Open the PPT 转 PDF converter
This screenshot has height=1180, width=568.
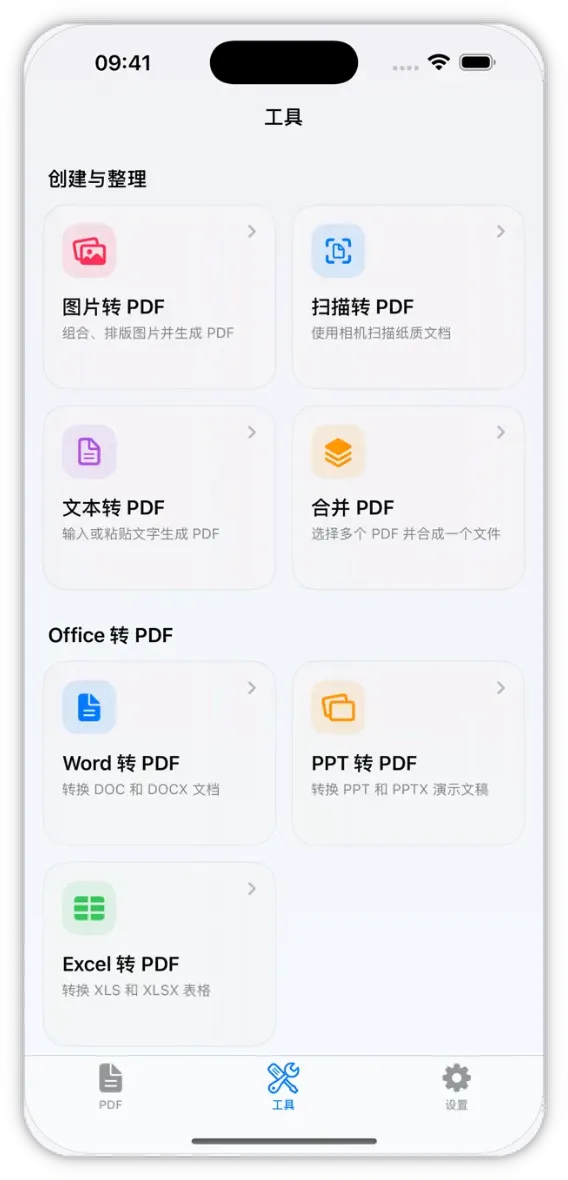[409, 753]
